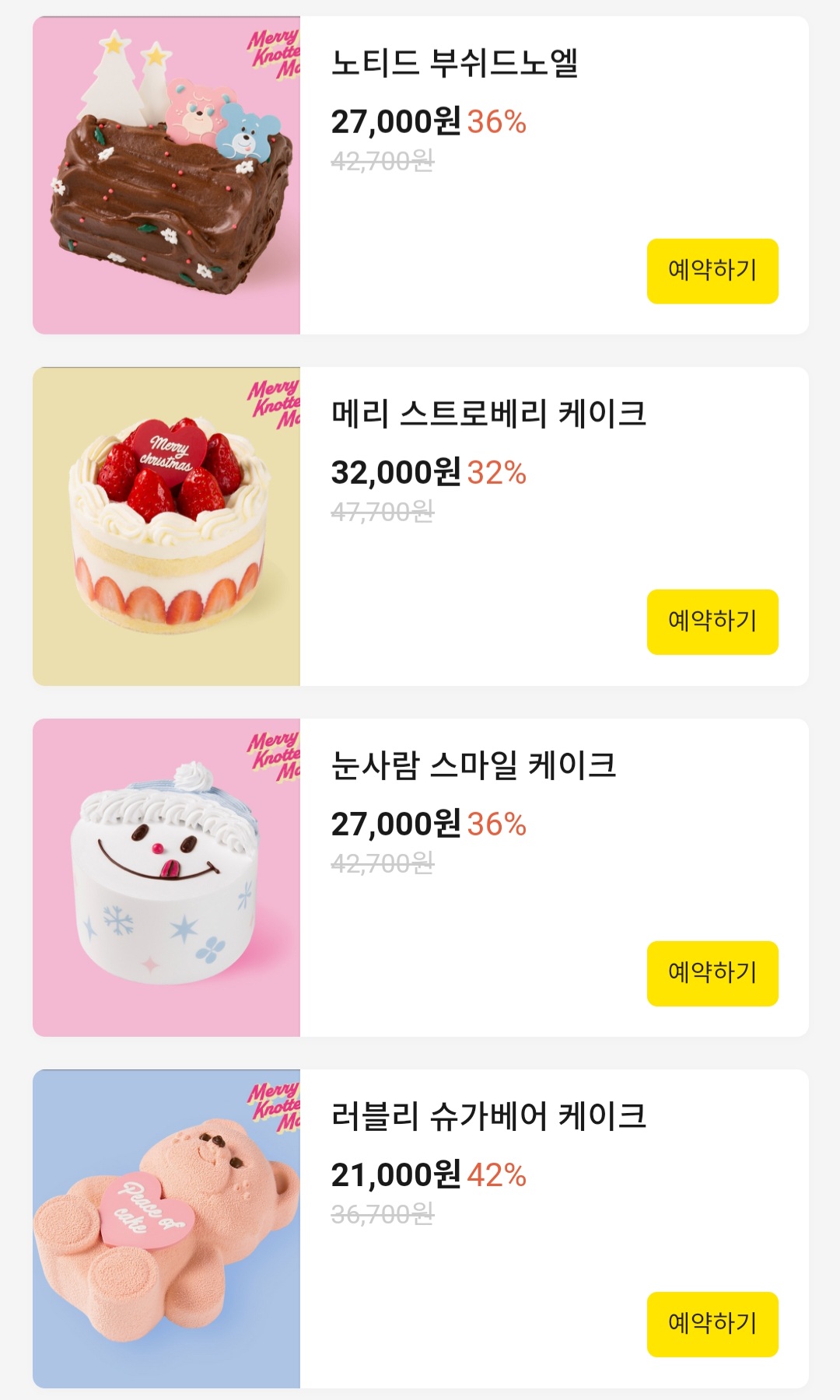
Task: View the 메리 스트로베리 케이크 photo
Action: (x=166, y=527)
